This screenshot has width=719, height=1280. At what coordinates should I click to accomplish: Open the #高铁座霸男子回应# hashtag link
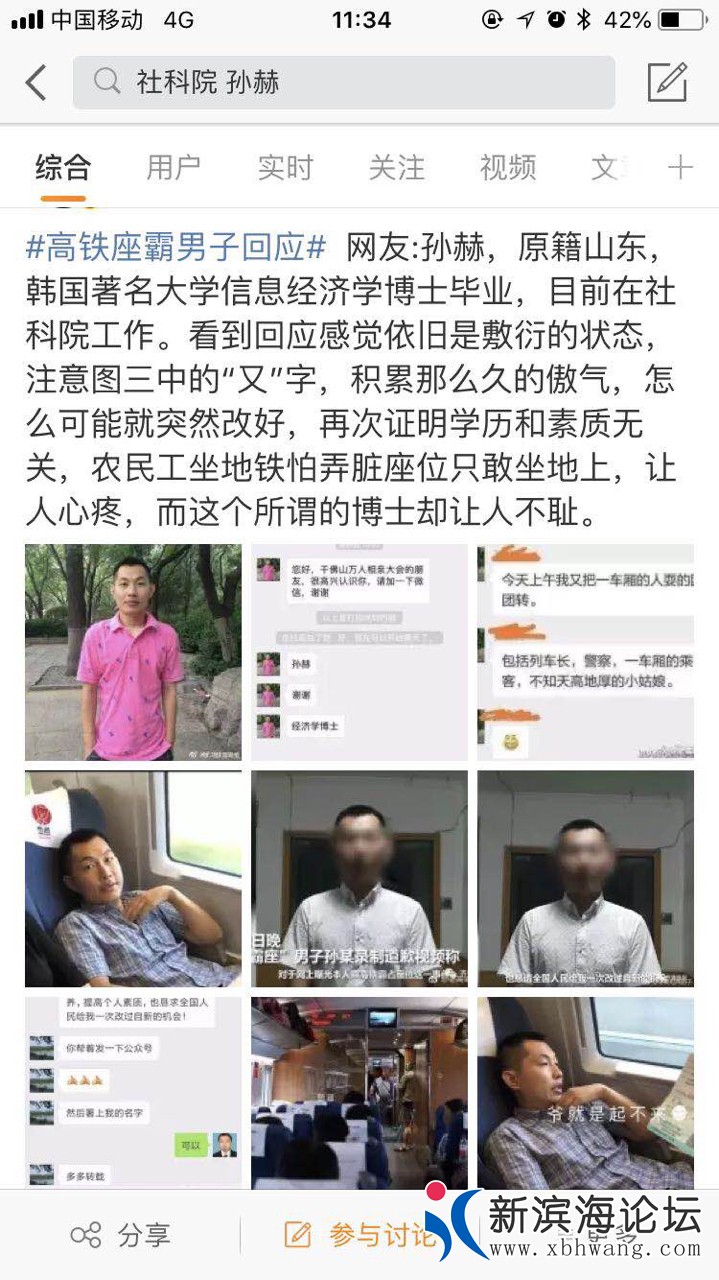coord(176,246)
